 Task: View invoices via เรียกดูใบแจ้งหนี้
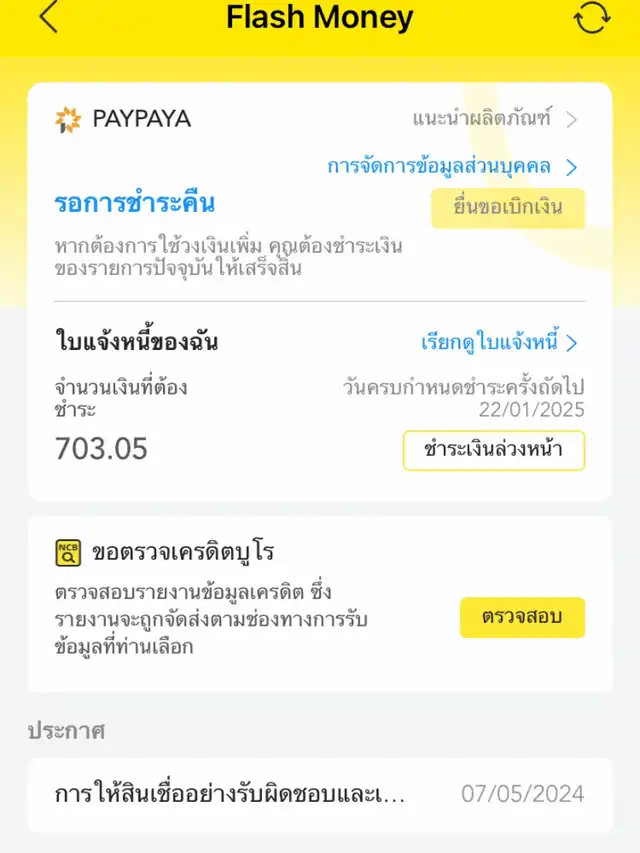coord(499,343)
